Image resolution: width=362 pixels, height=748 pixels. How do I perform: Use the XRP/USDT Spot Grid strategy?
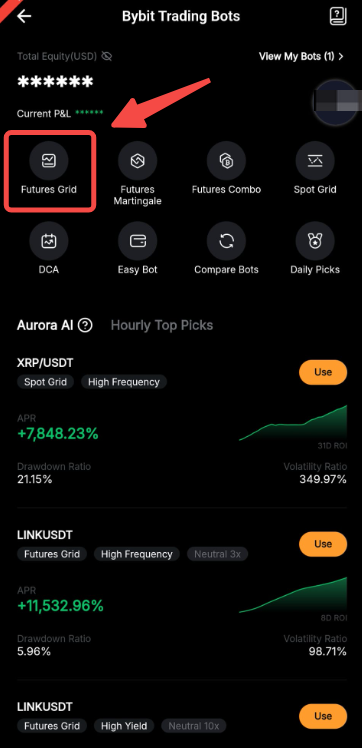323,372
